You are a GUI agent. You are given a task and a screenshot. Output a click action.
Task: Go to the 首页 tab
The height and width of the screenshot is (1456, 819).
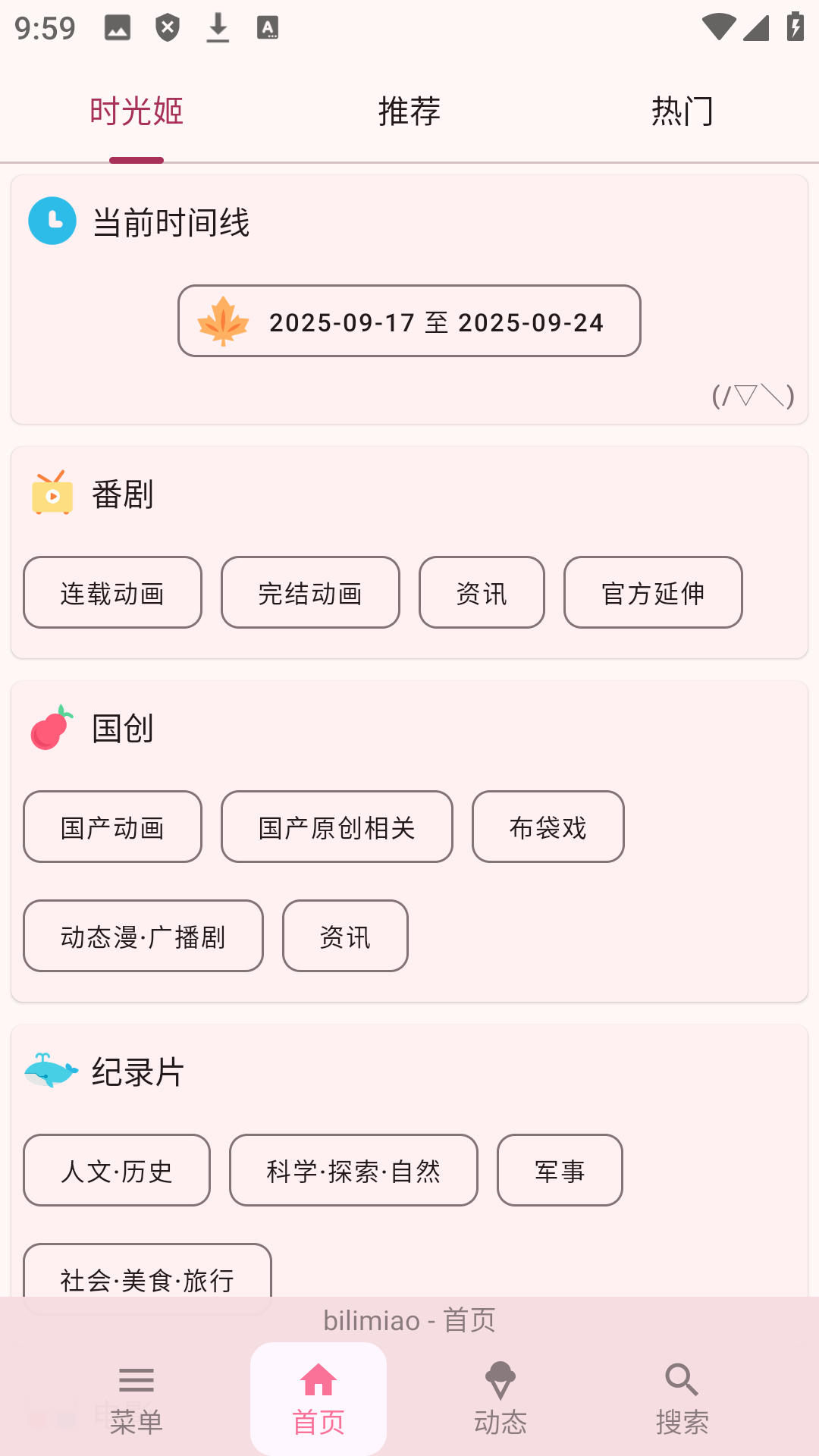coord(318,1399)
